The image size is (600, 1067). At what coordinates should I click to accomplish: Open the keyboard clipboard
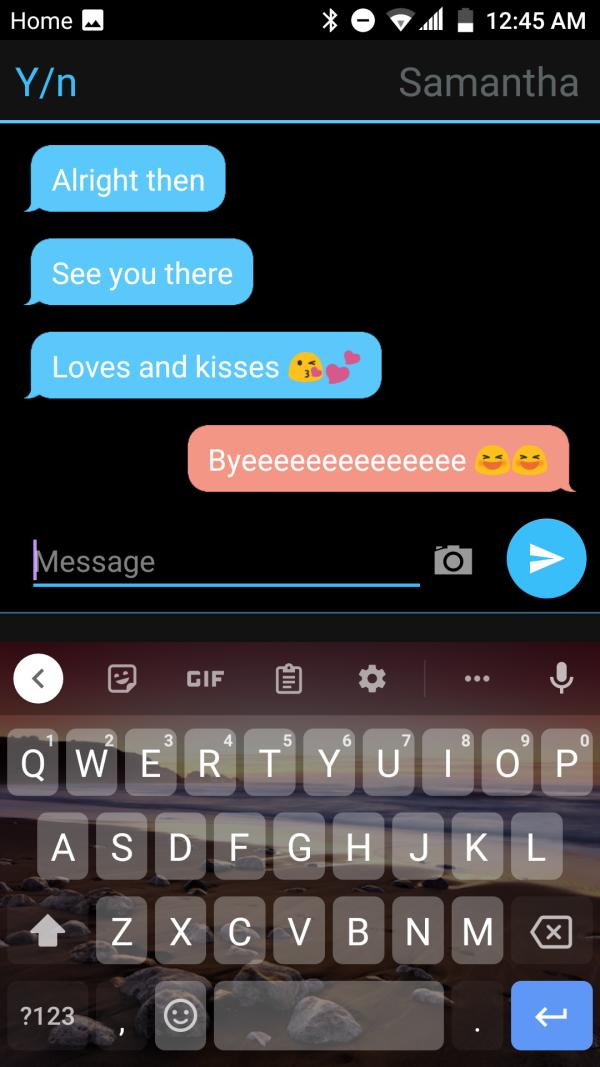click(x=288, y=679)
